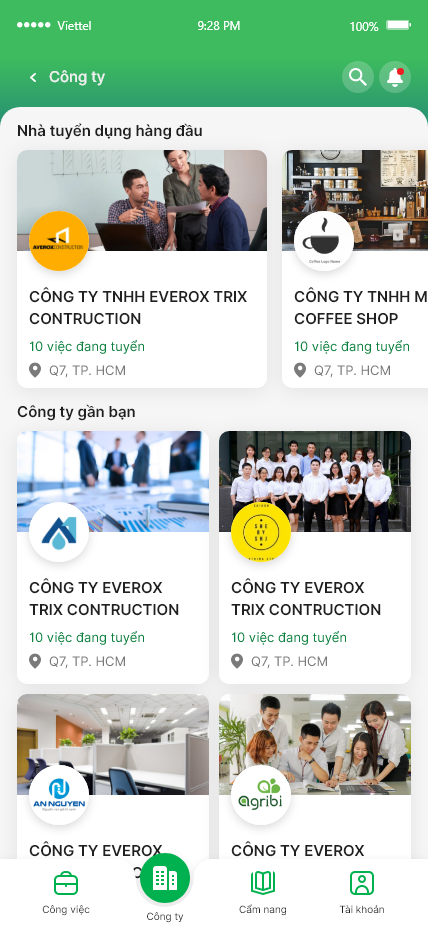Go back using the arrow beside Công ty
This screenshot has height=927, width=428.
click(33, 77)
